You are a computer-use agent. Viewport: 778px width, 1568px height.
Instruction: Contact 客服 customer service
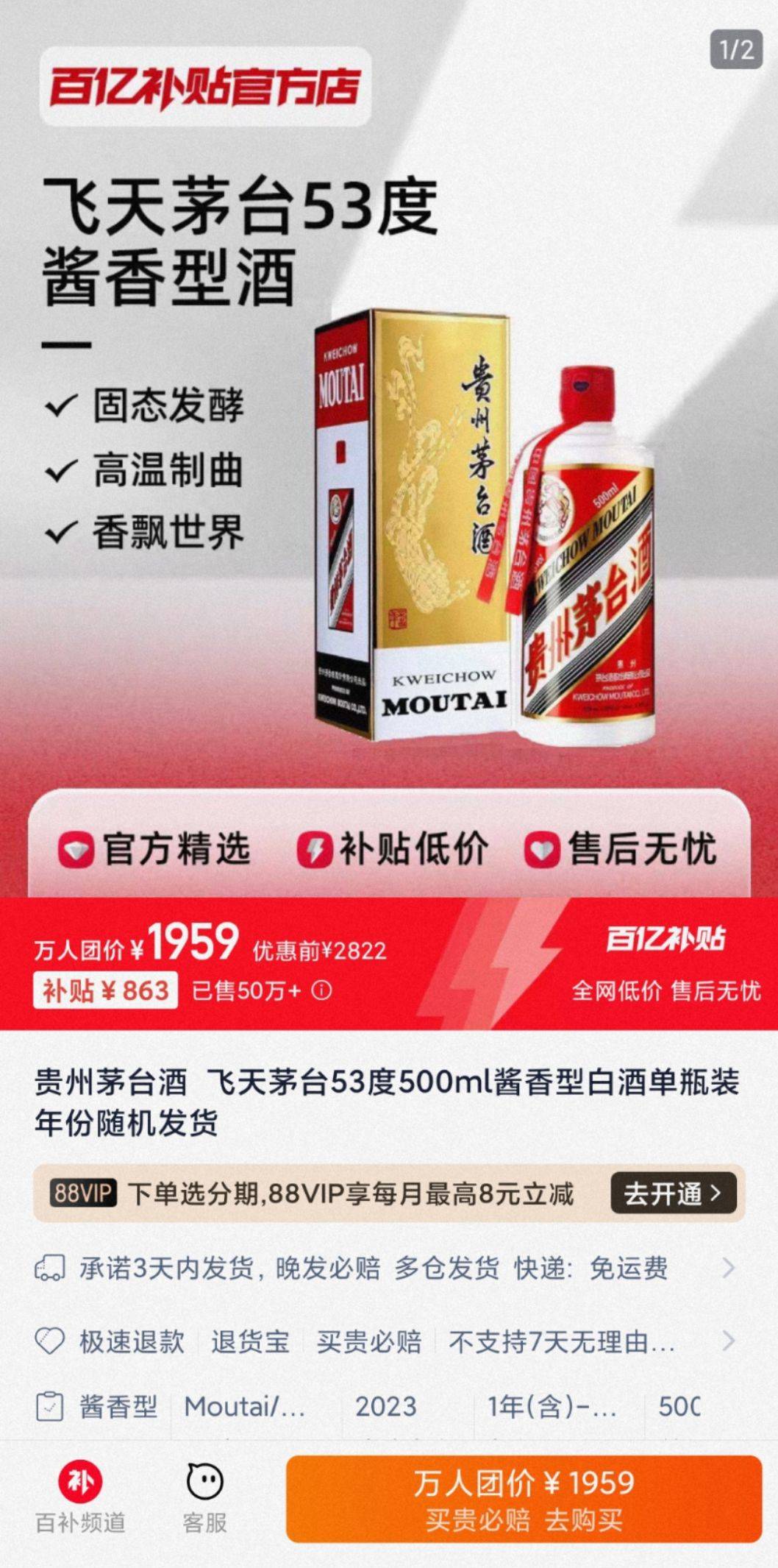[x=204, y=1499]
